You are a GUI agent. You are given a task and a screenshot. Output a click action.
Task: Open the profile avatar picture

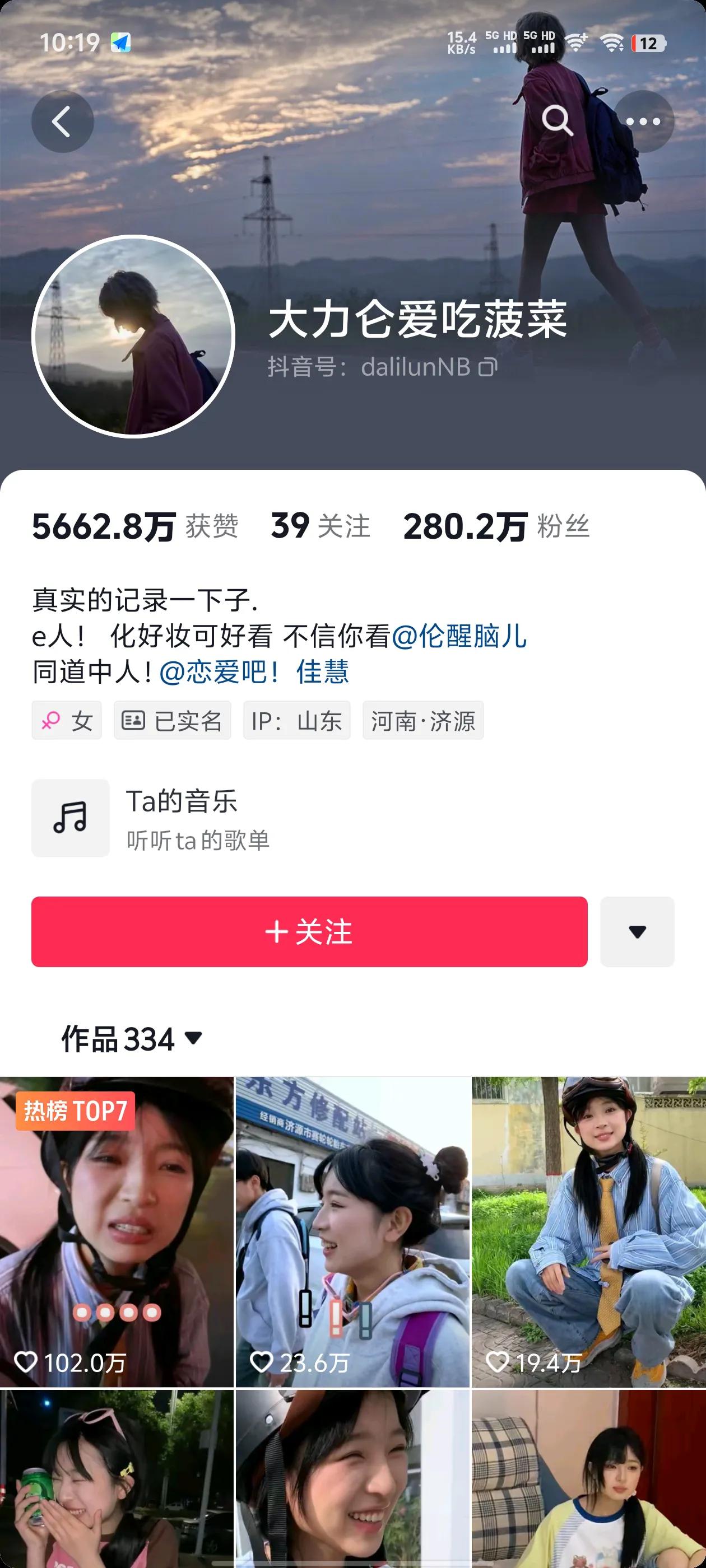(x=133, y=336)
